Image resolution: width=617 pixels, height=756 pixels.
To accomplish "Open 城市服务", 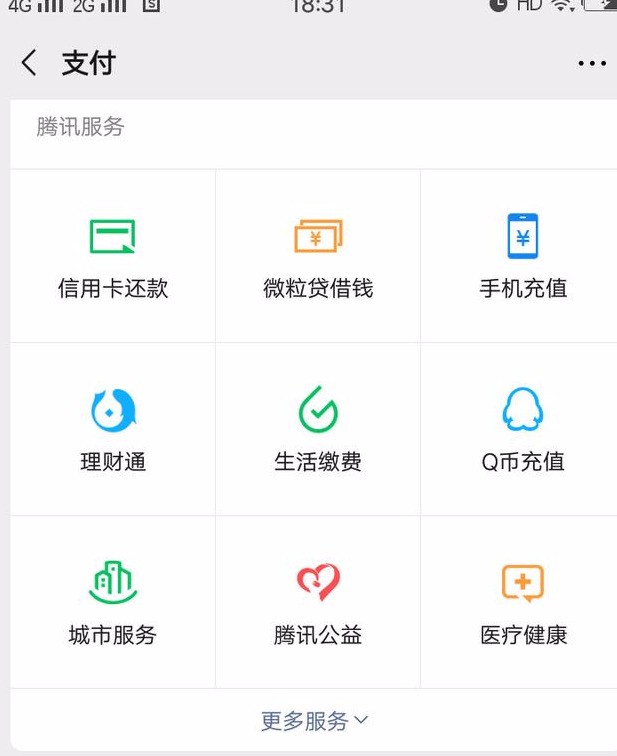I will pyautogui.click(x=113, y=603).
